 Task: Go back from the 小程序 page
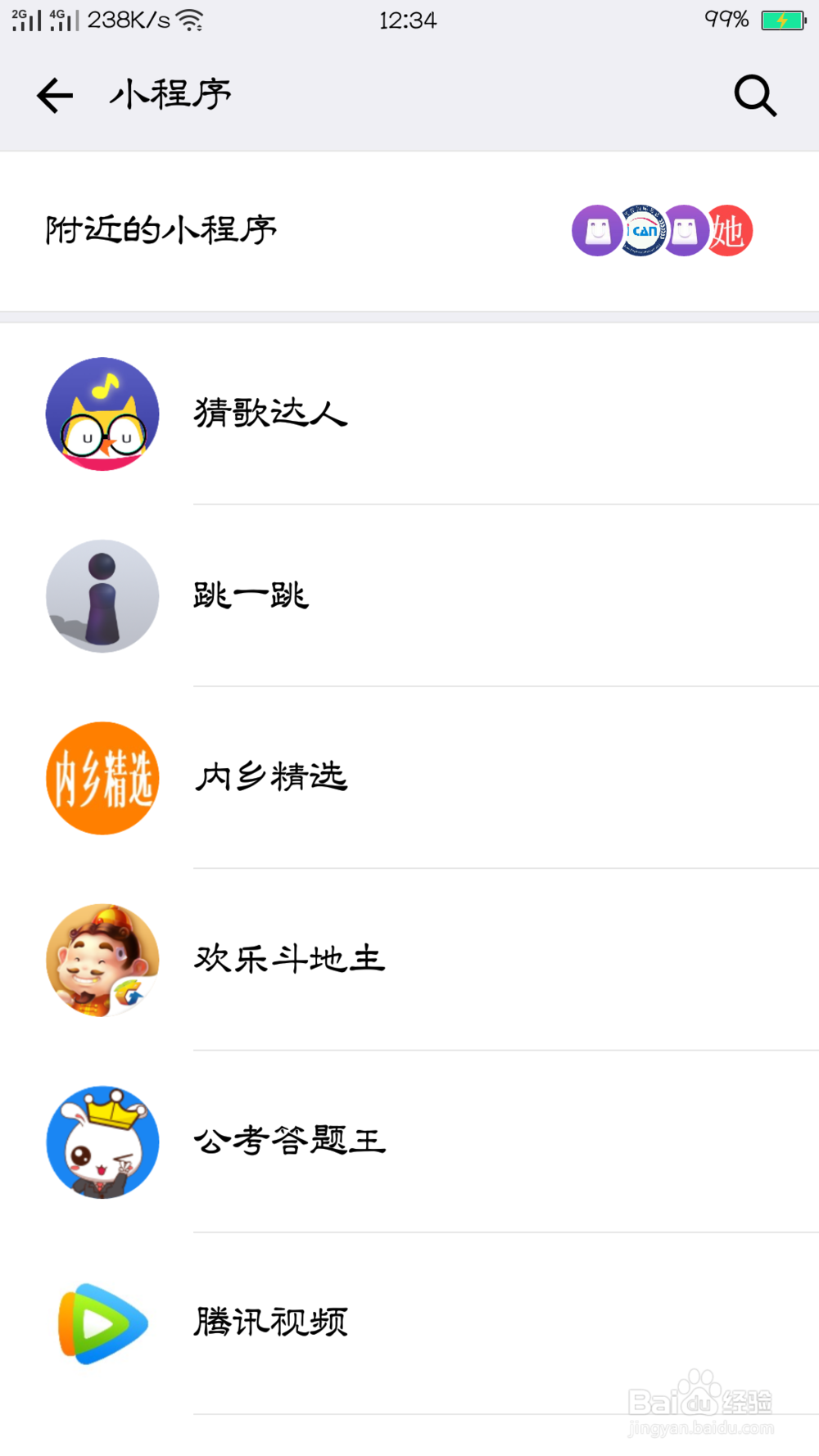[x=55, y=96]
